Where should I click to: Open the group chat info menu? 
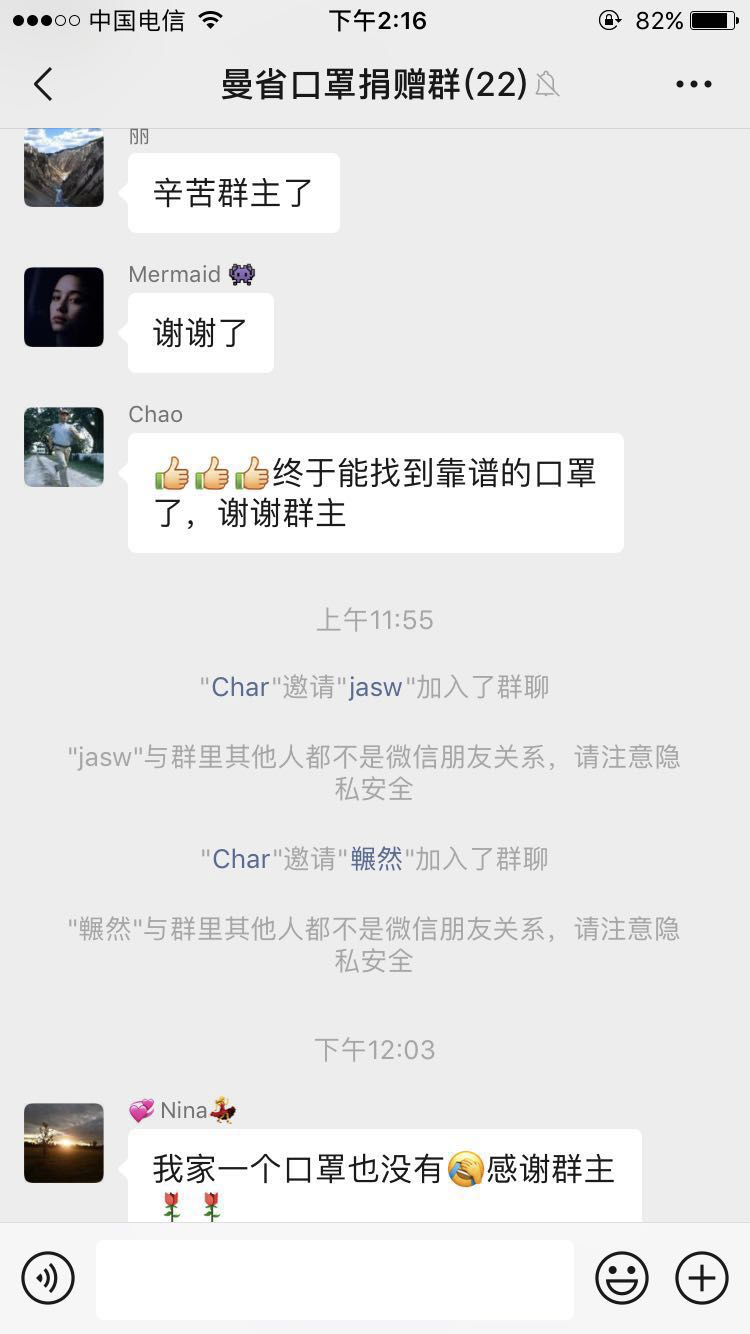[693, 85]
